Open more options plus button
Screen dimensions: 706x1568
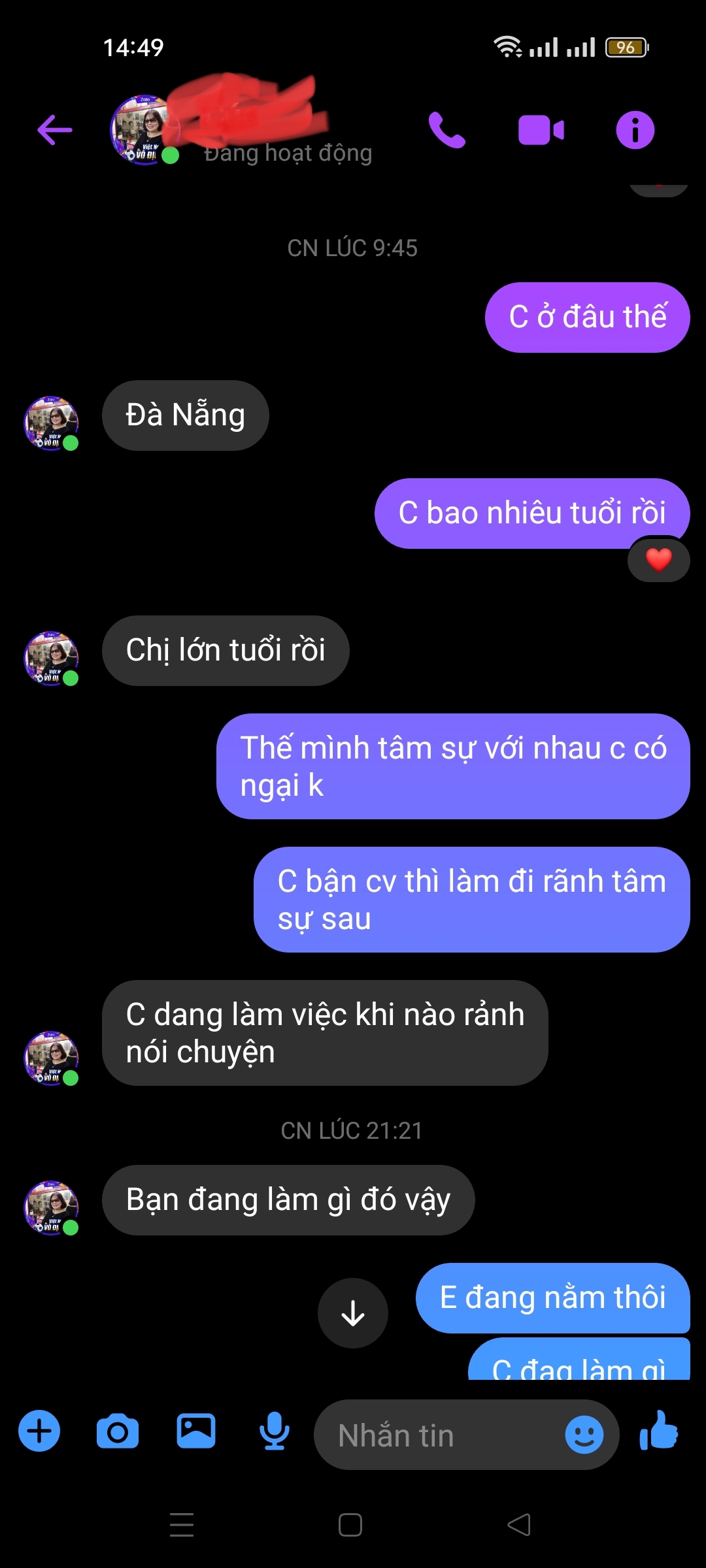pyautogui.click(x=39, y=1431)
